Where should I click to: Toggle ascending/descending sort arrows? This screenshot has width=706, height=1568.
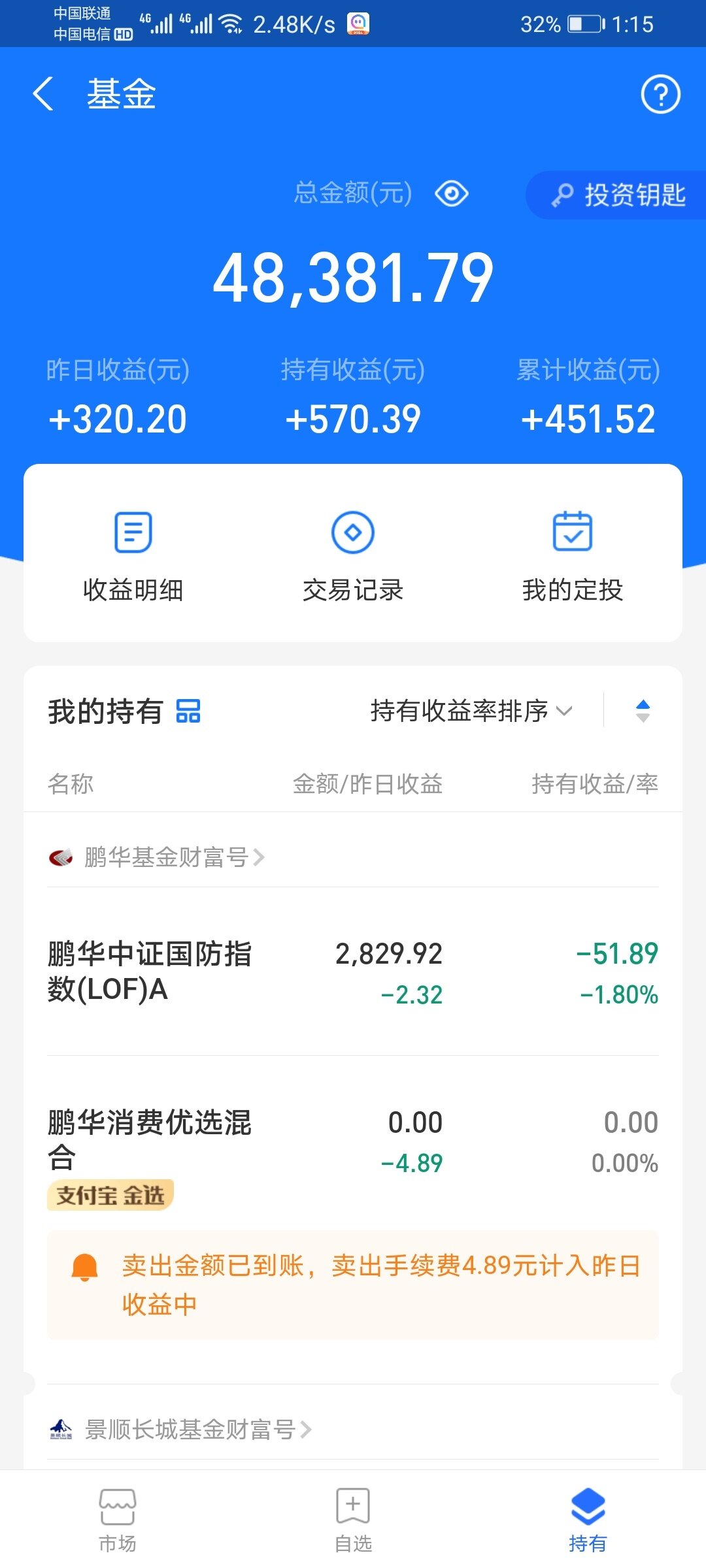click(x=643, y=711)
